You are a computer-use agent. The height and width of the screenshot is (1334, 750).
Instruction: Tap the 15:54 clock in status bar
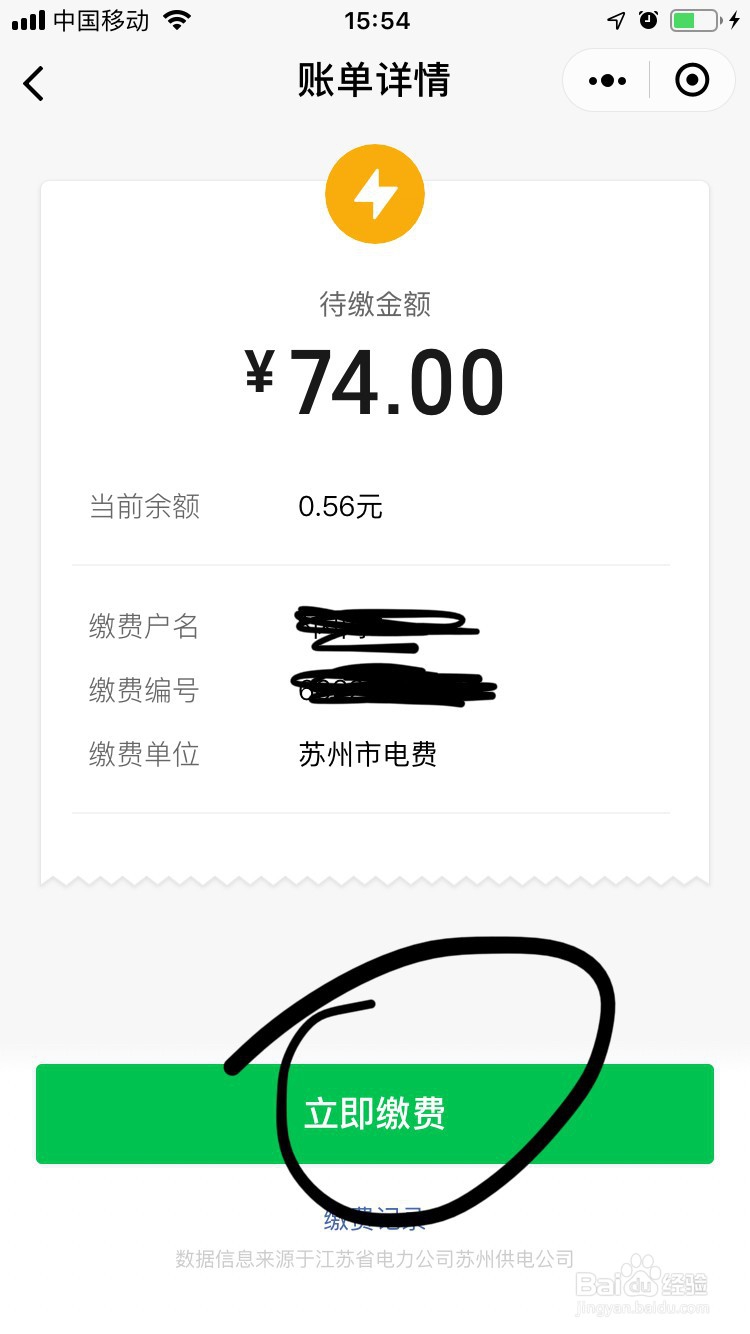point(375,20)
